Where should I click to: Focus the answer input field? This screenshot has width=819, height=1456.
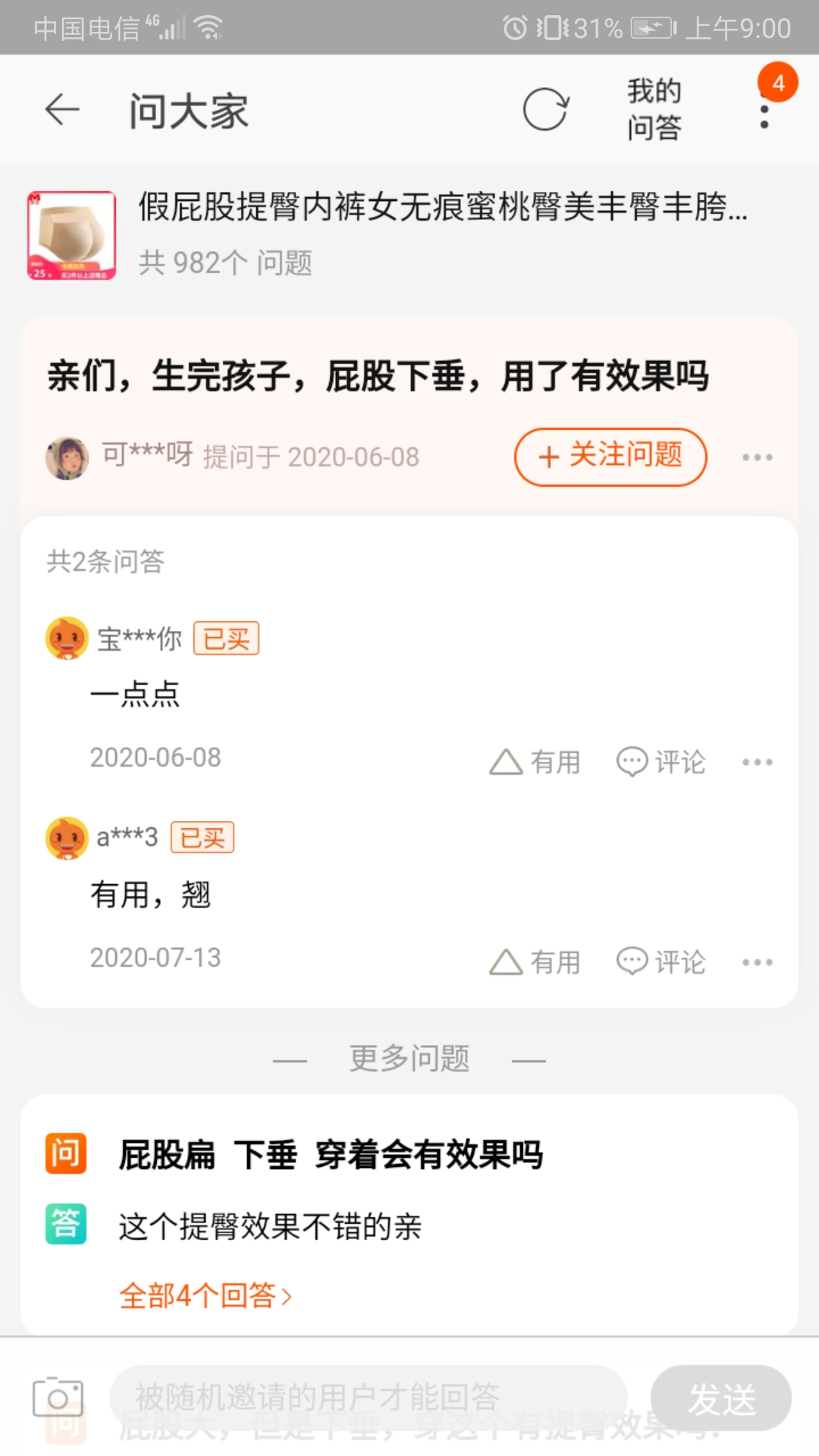[369, 1397]
